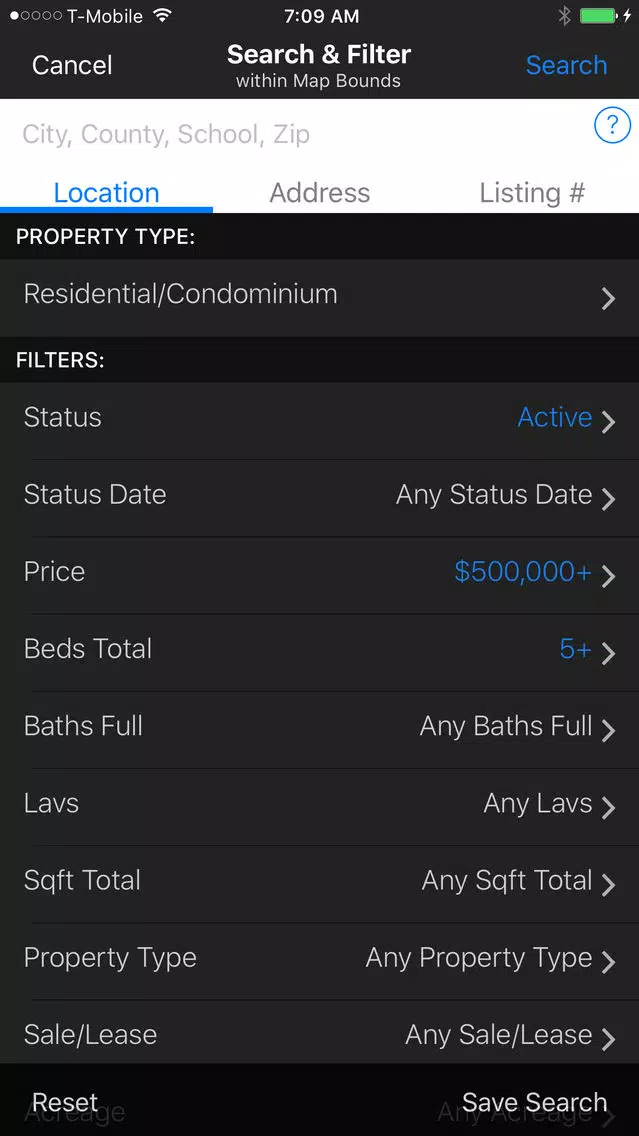
Task: Open the Status filter set to Active
Action: point(320,420)
